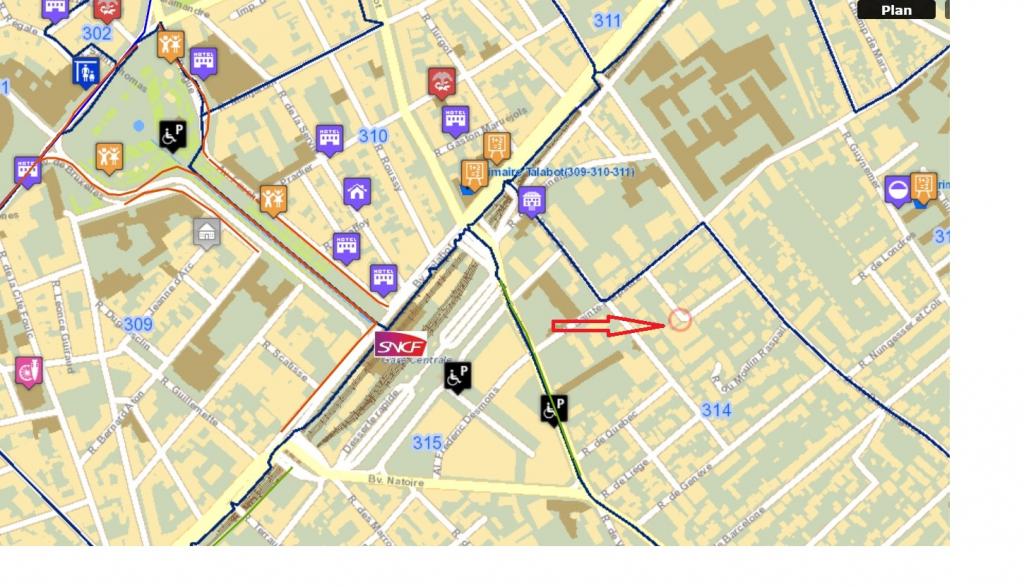Screen dimensions: 1024x587
Task: Select the circled location the red arrow points to
Action: click(680, 320)
